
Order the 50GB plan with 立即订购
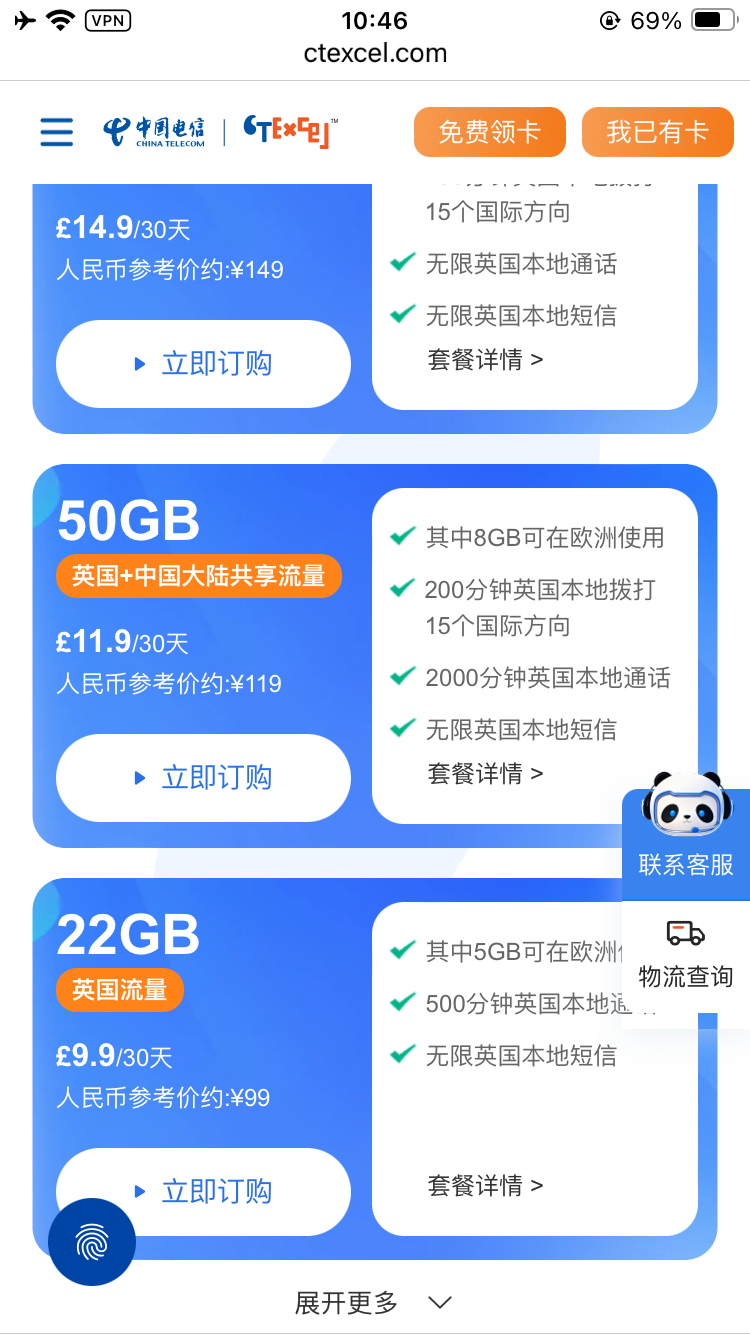[x=203, y=778]
